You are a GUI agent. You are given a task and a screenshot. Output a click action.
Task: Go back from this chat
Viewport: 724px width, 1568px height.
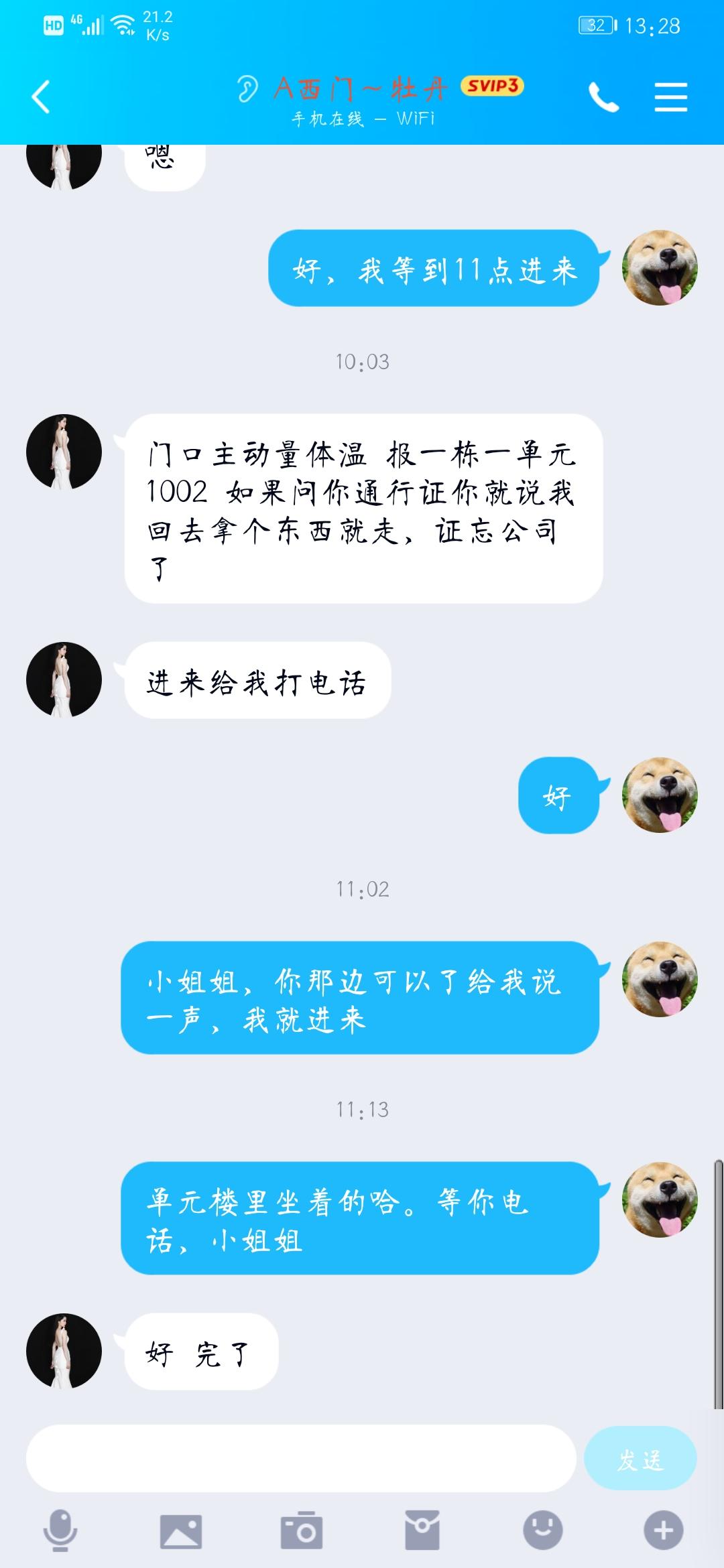tap(42, 96)
